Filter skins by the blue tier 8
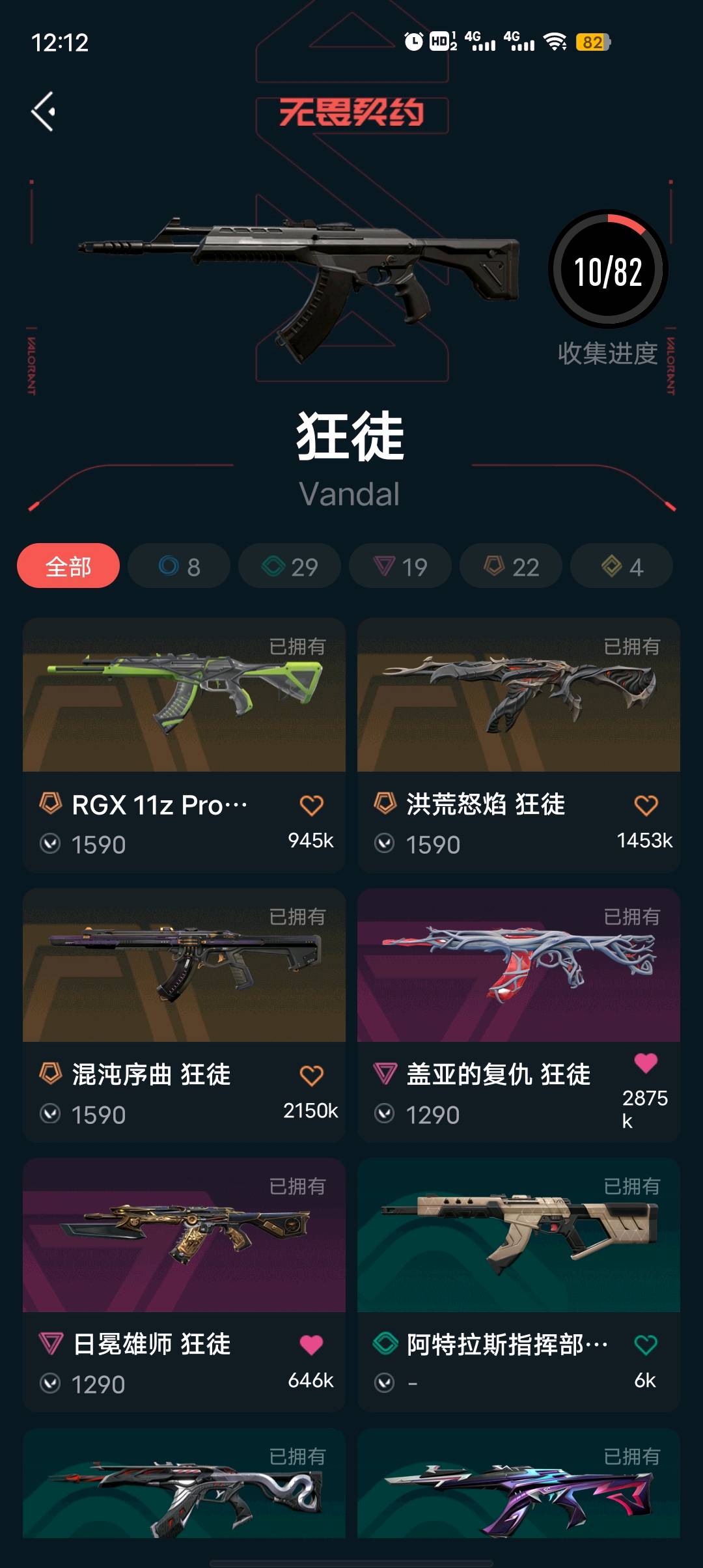 coord(179,566)
